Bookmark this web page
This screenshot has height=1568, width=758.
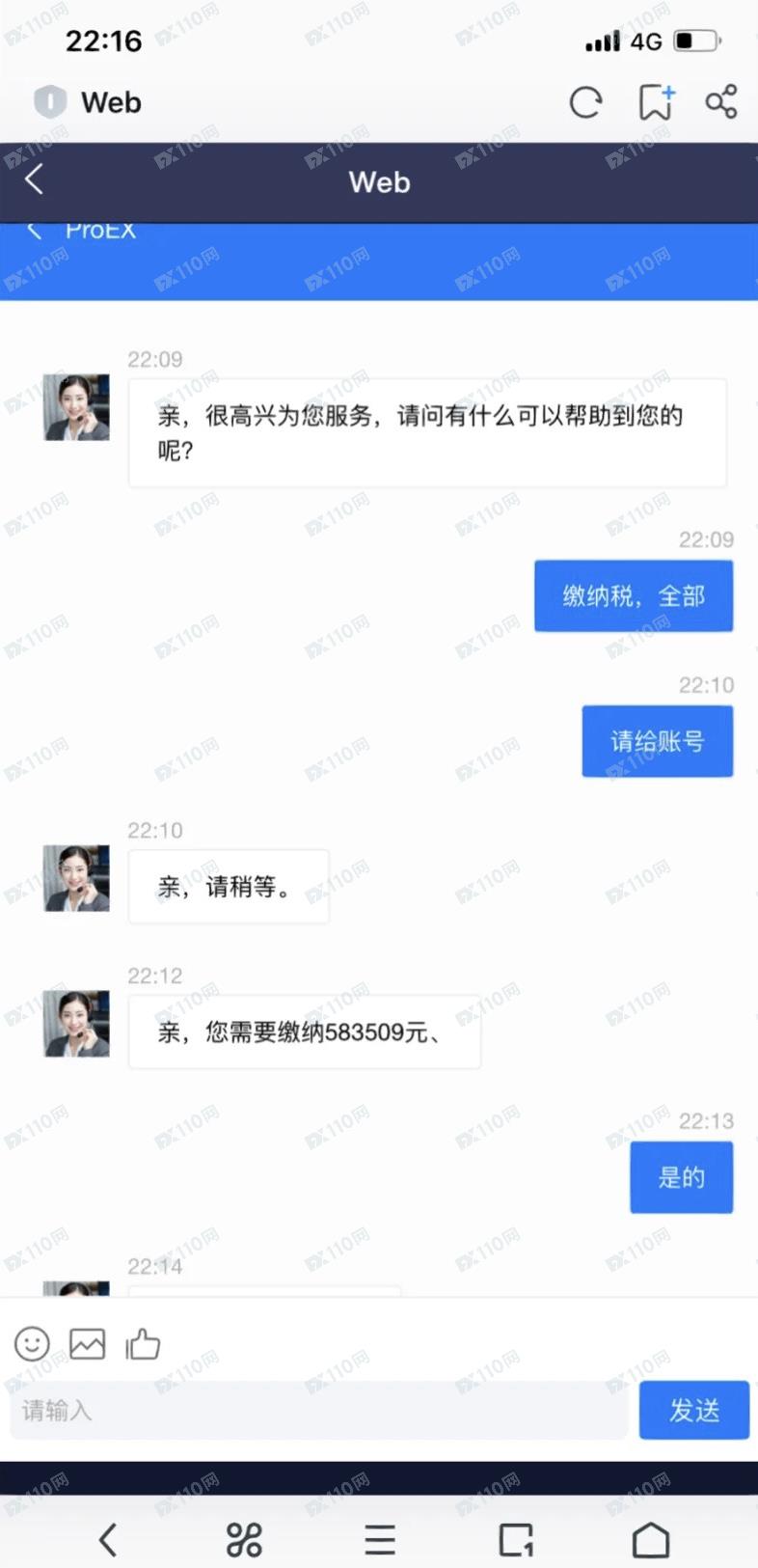click(656, 102)
